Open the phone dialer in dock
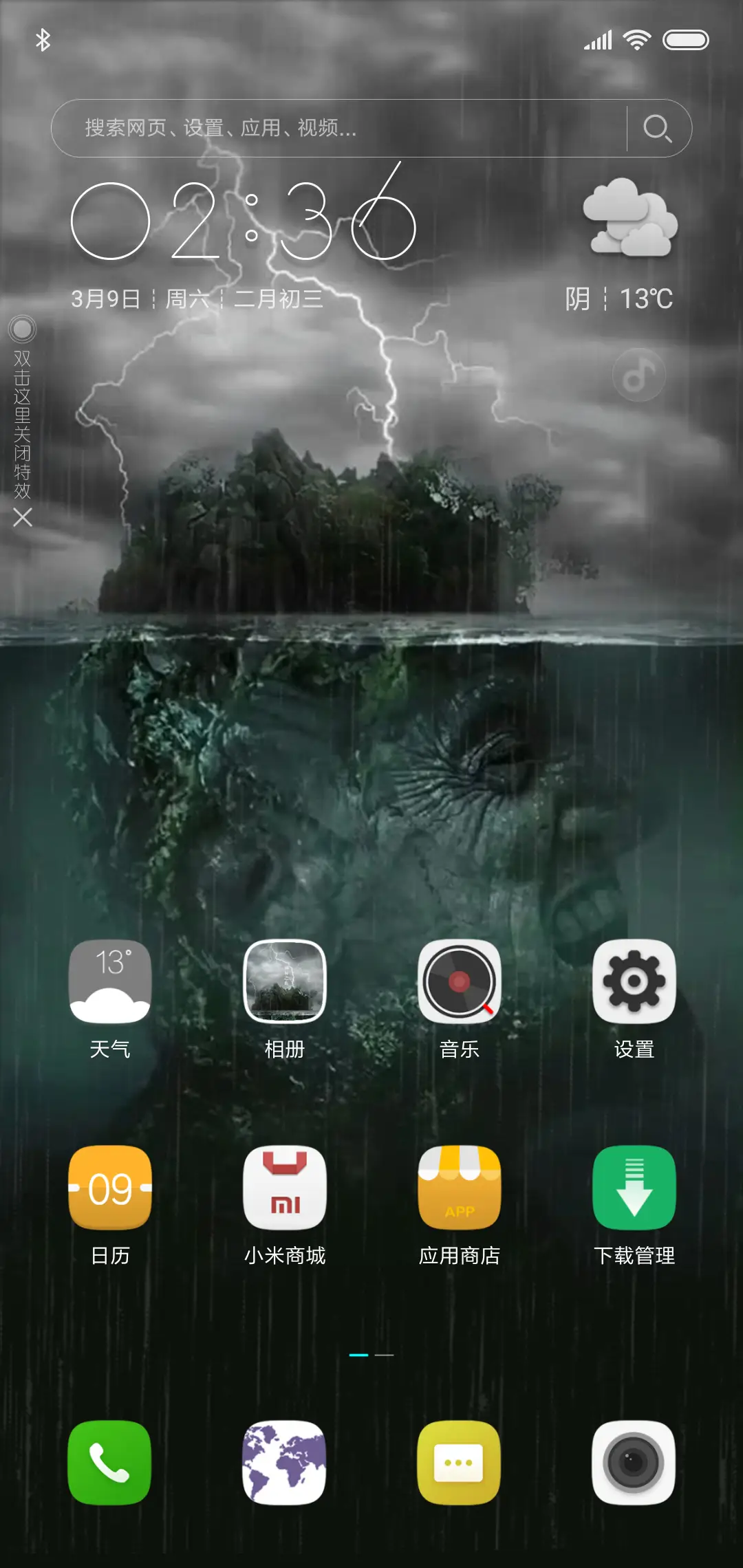 click(x=110, y=1463)
